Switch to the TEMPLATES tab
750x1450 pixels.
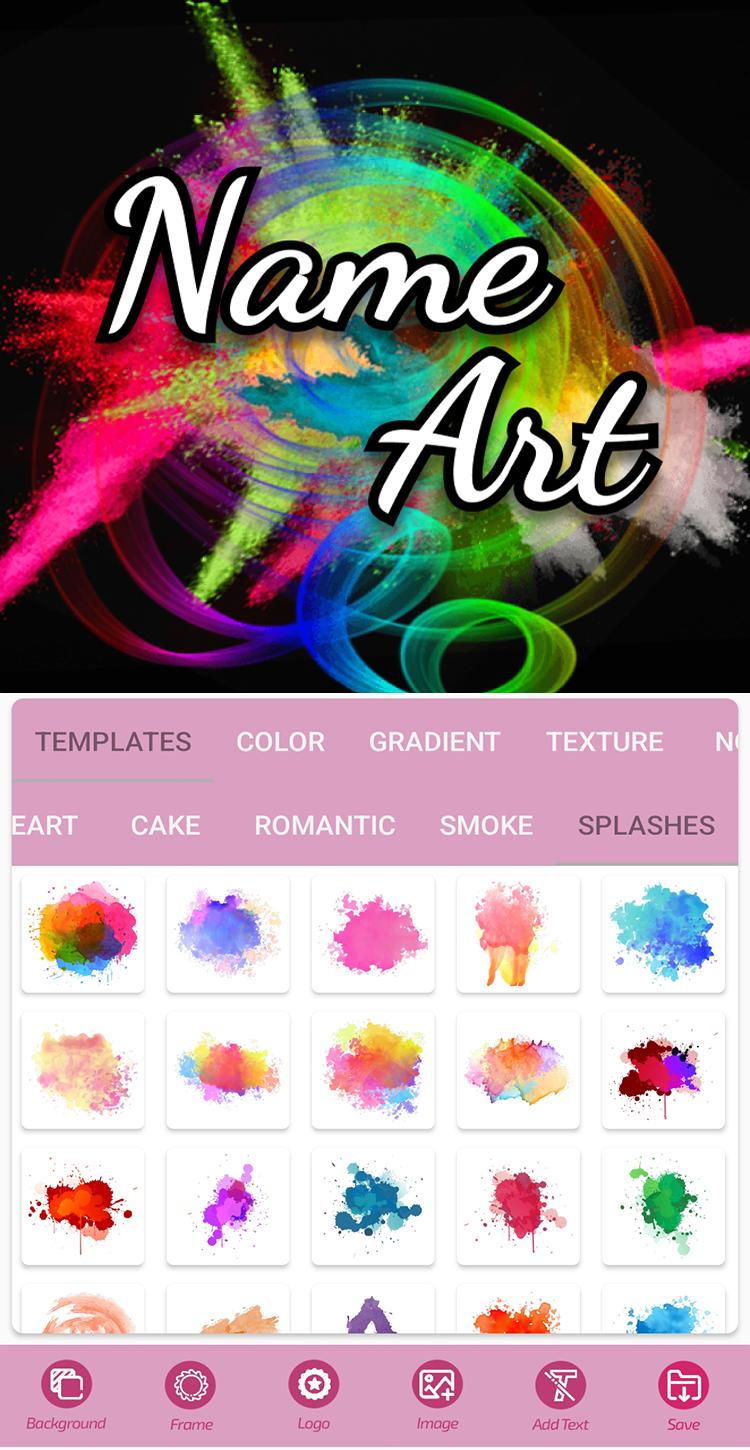(113, 741)
